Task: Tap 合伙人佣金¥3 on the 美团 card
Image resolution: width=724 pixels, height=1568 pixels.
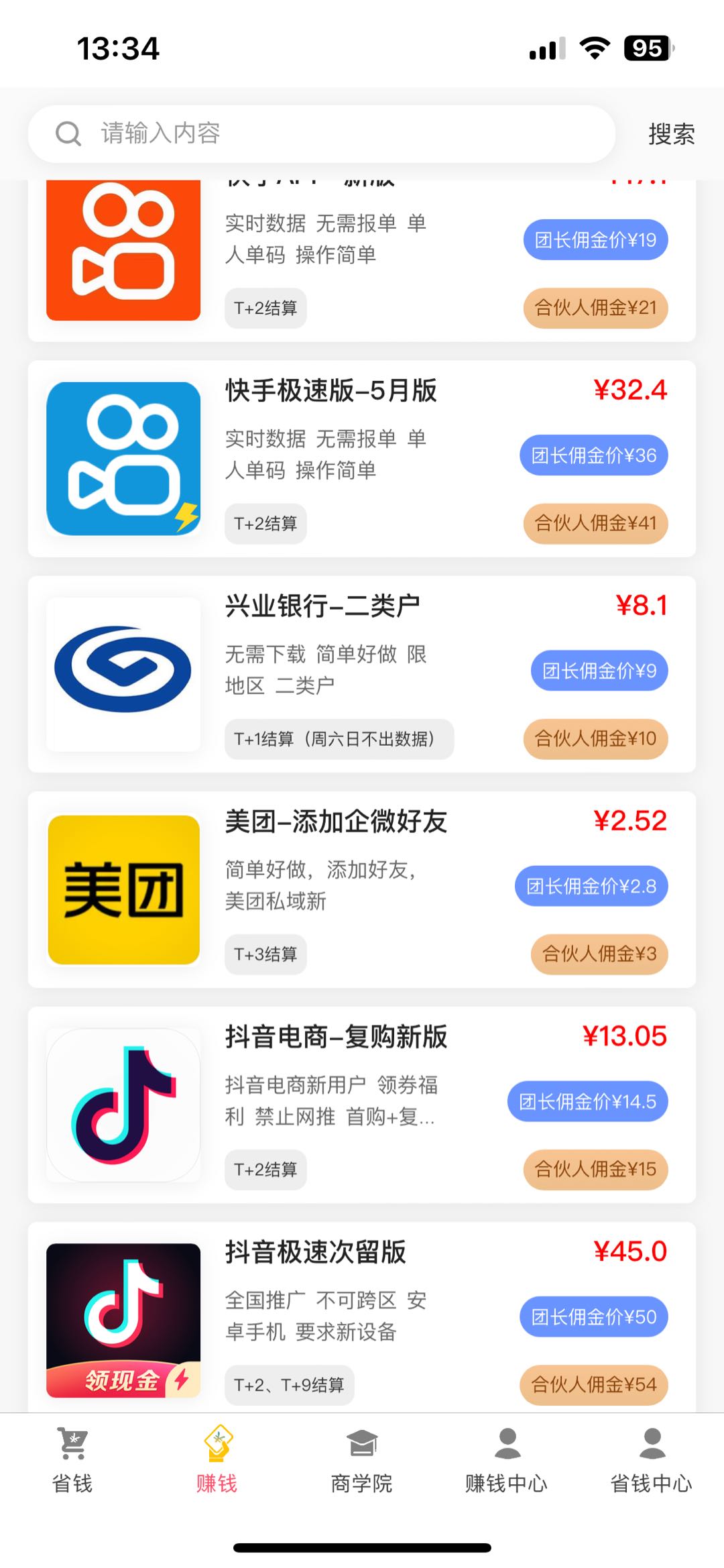Action: click(599, 954)
